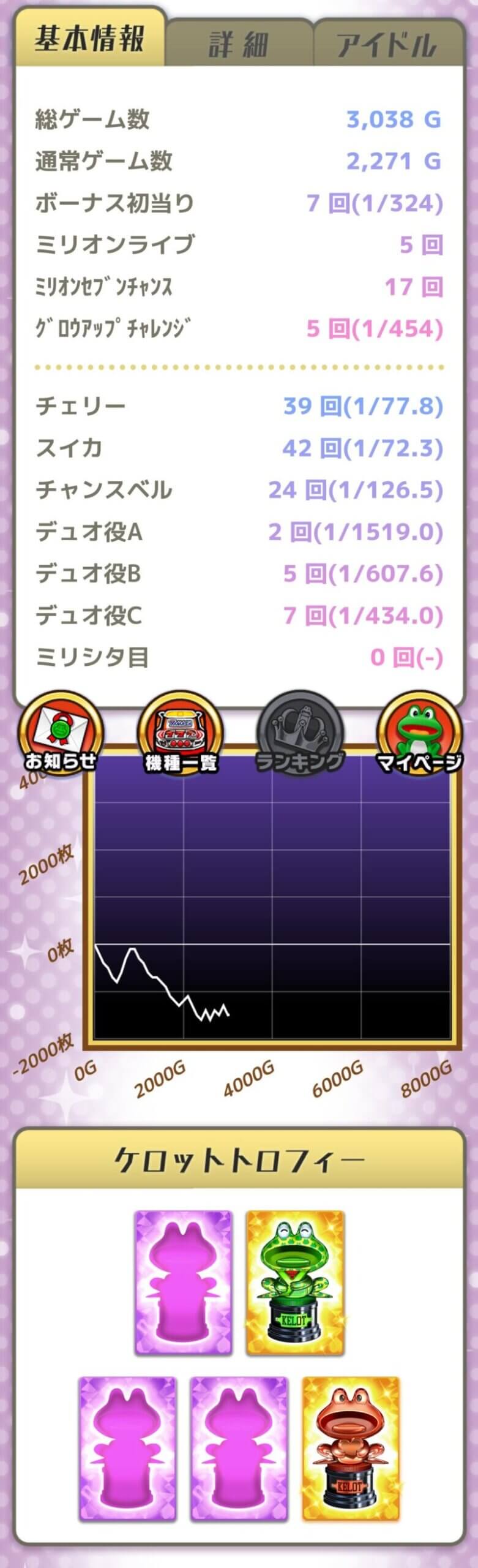Switch to the 詳細 tab
This screenshot has width=478, height=1568.
(239, 44)
